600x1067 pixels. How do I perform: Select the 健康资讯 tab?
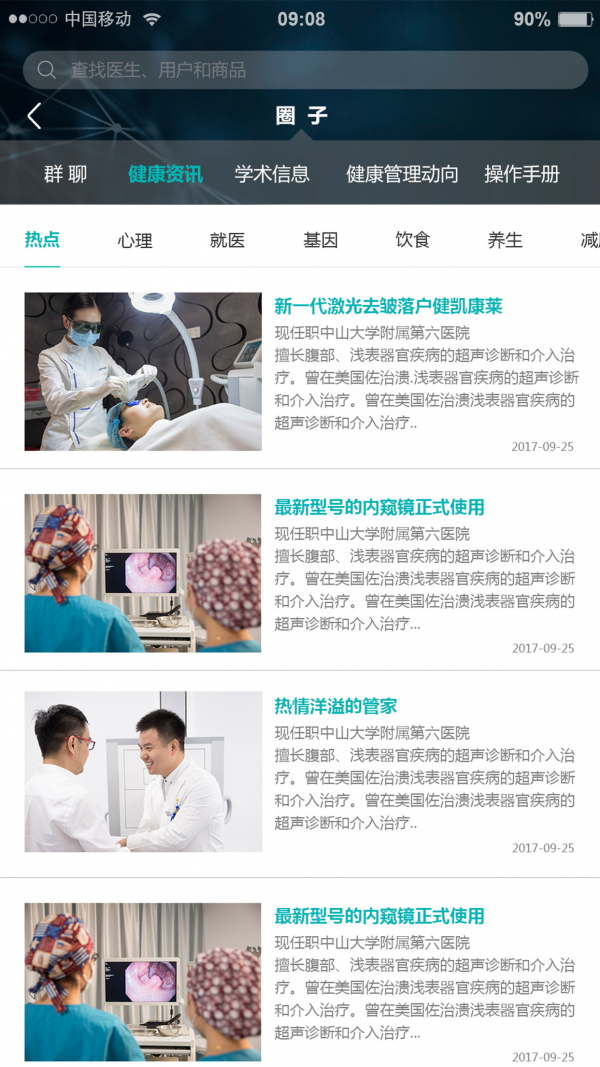[165, 174]
